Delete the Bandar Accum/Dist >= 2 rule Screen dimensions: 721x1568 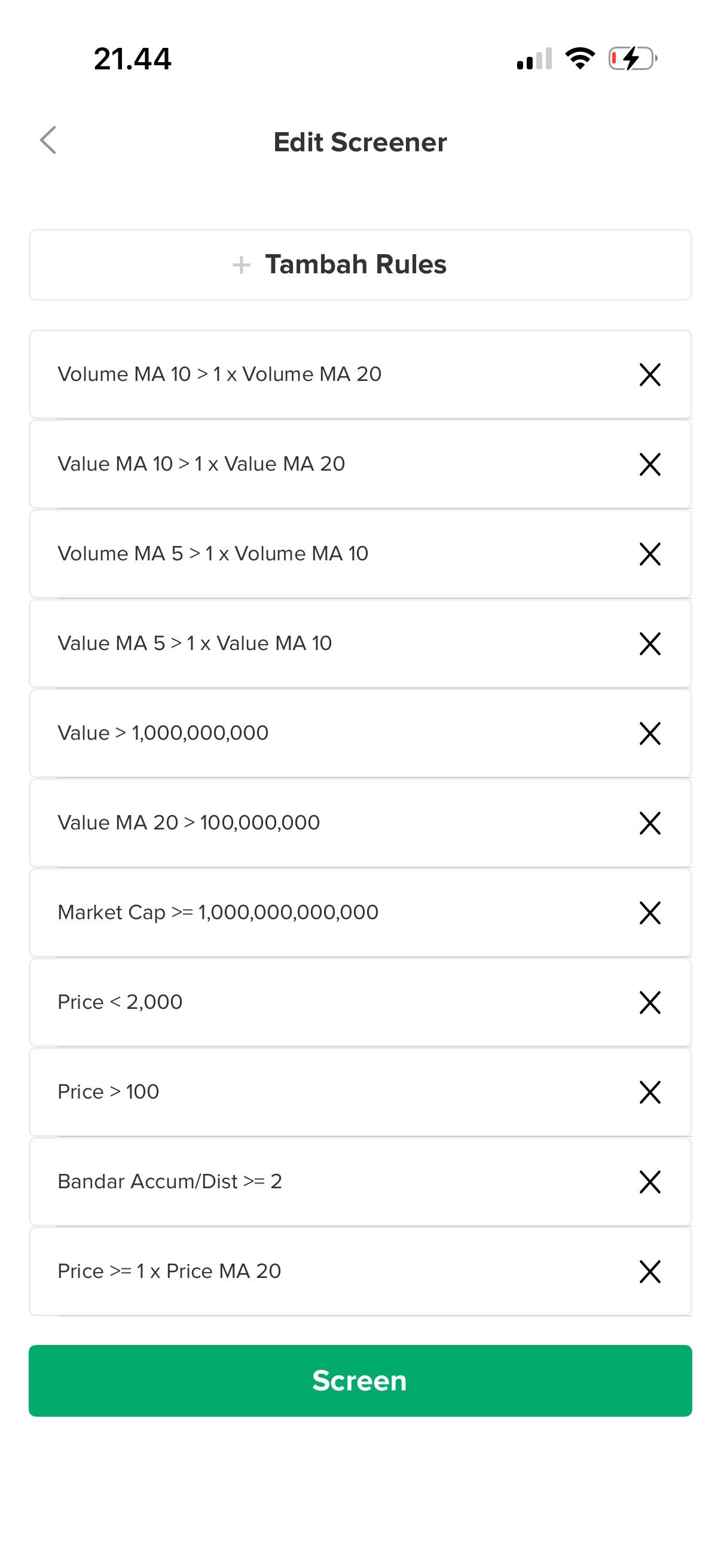(x=650, y=1182)
